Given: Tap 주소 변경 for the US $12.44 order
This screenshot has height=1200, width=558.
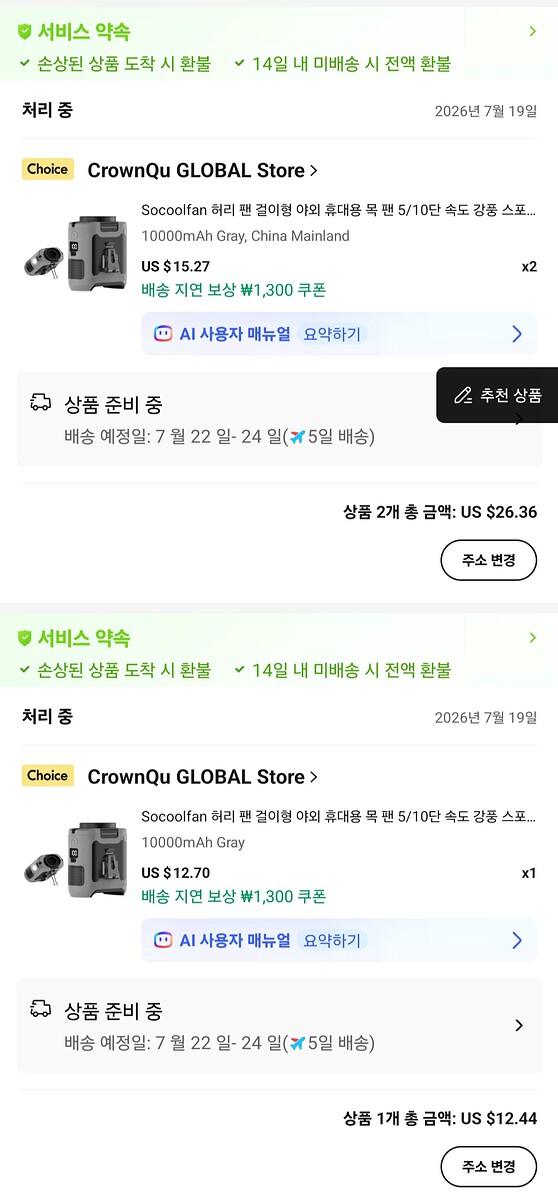Looking at the screenshot, I should click(488, 1166).
